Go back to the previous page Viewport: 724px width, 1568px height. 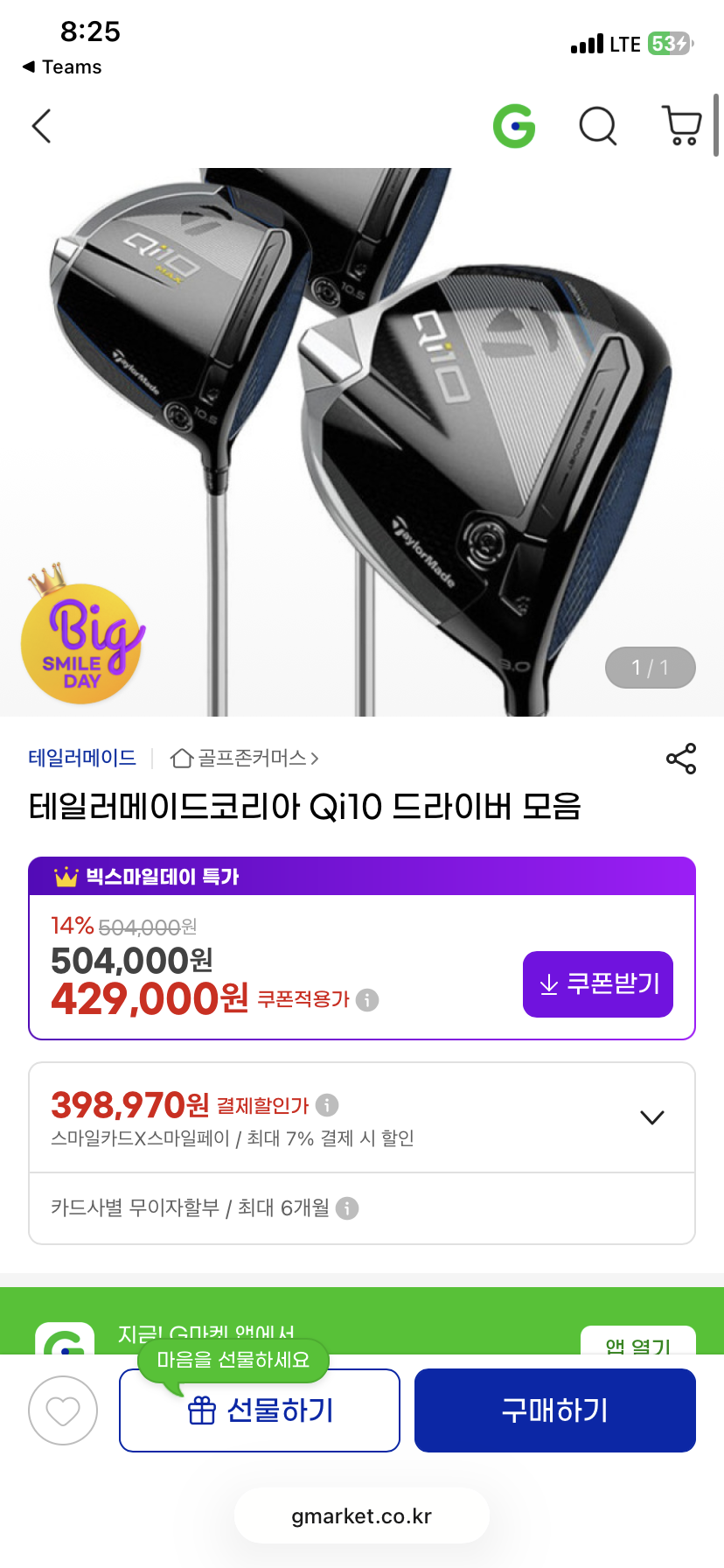[42, 126]
